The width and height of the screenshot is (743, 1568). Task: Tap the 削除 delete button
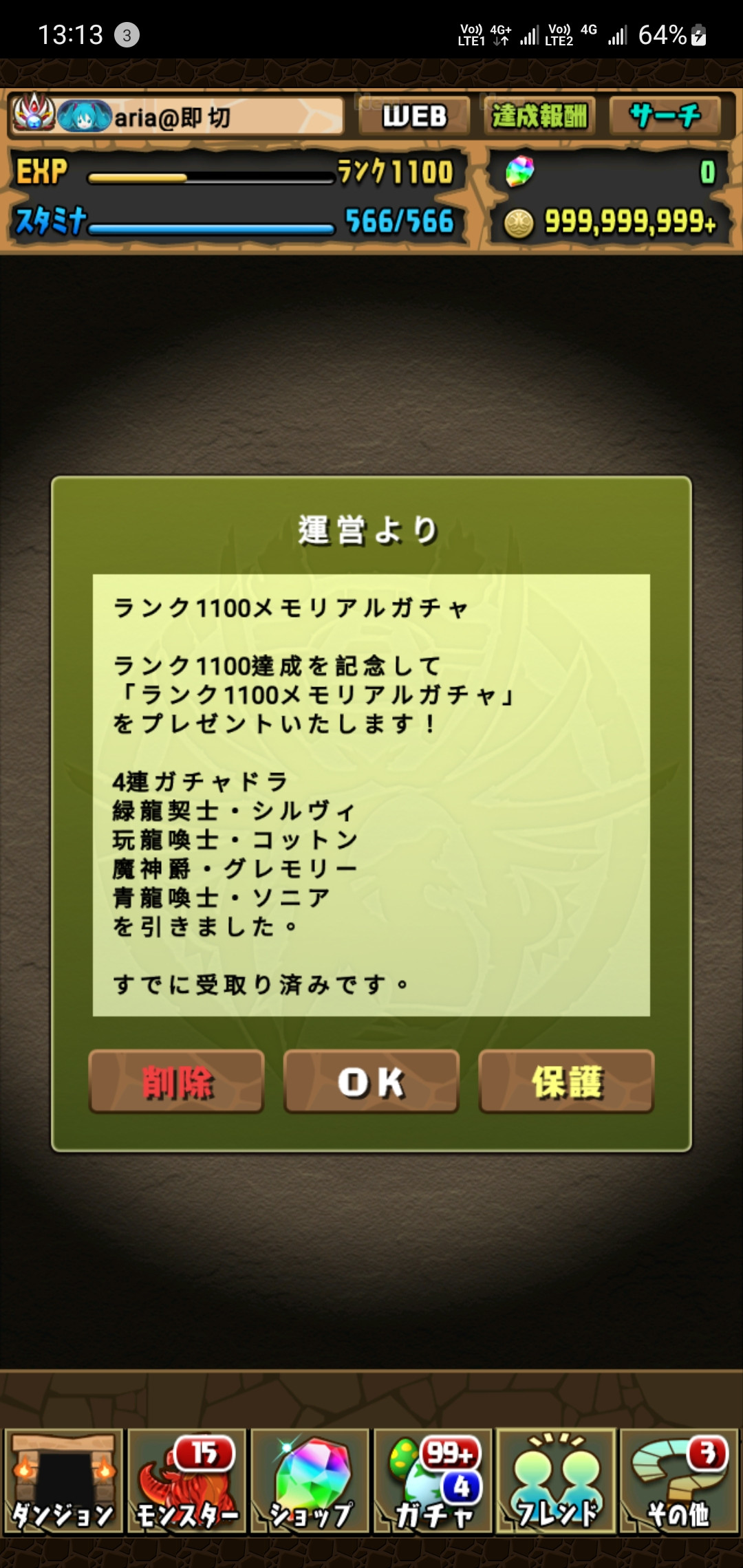coord(176,1081)
